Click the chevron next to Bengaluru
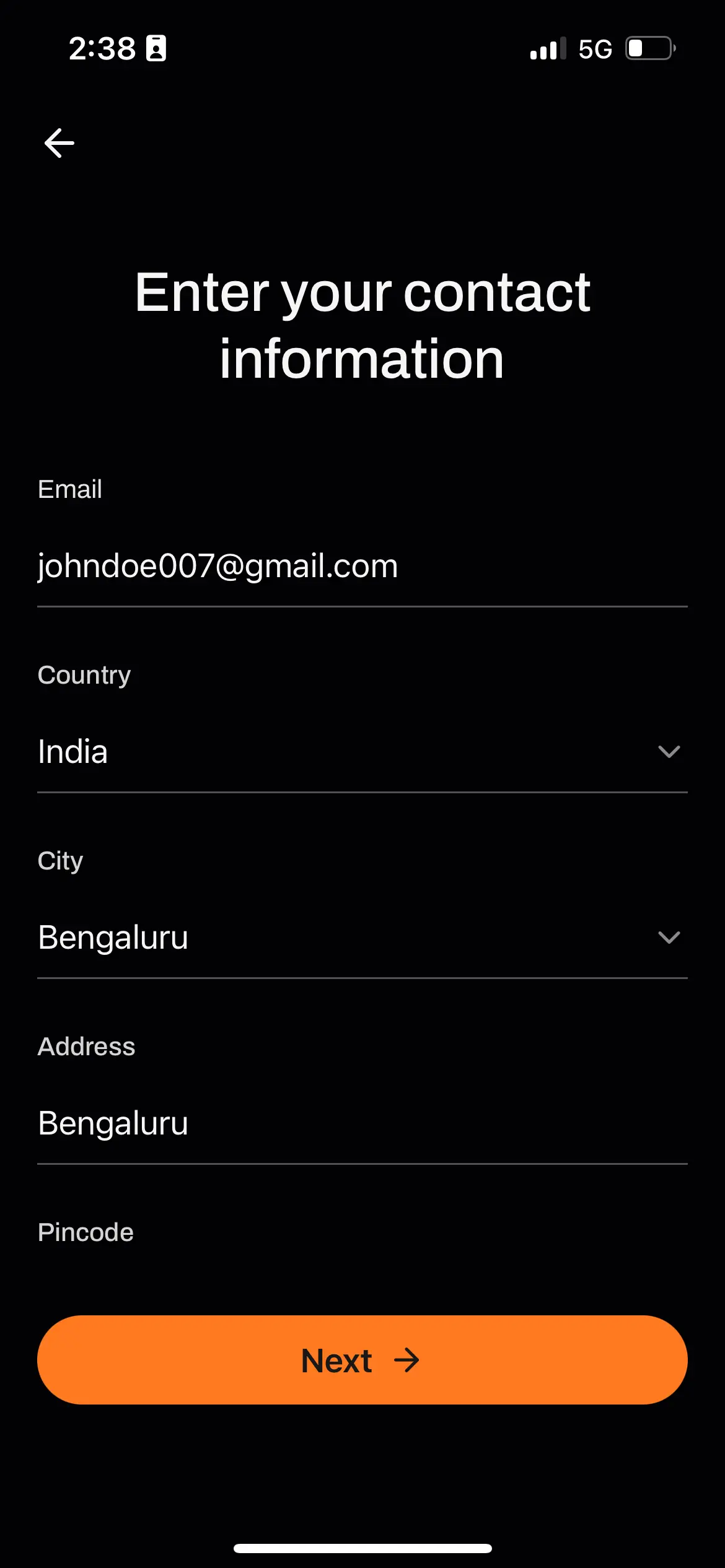Viewport: 725px width, 1568px height. coord(670,938)
